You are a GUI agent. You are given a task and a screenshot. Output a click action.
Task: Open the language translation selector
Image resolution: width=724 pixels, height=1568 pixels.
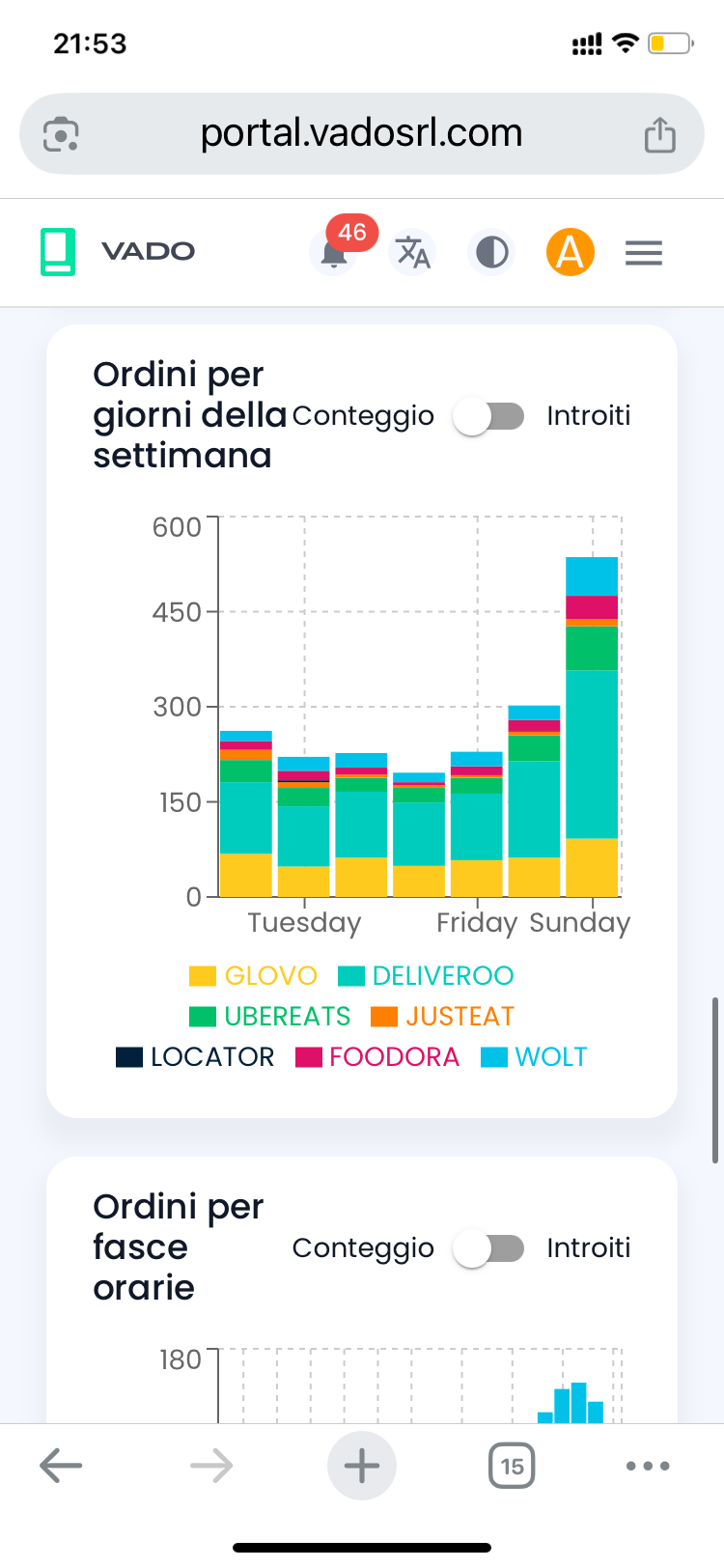412,253
